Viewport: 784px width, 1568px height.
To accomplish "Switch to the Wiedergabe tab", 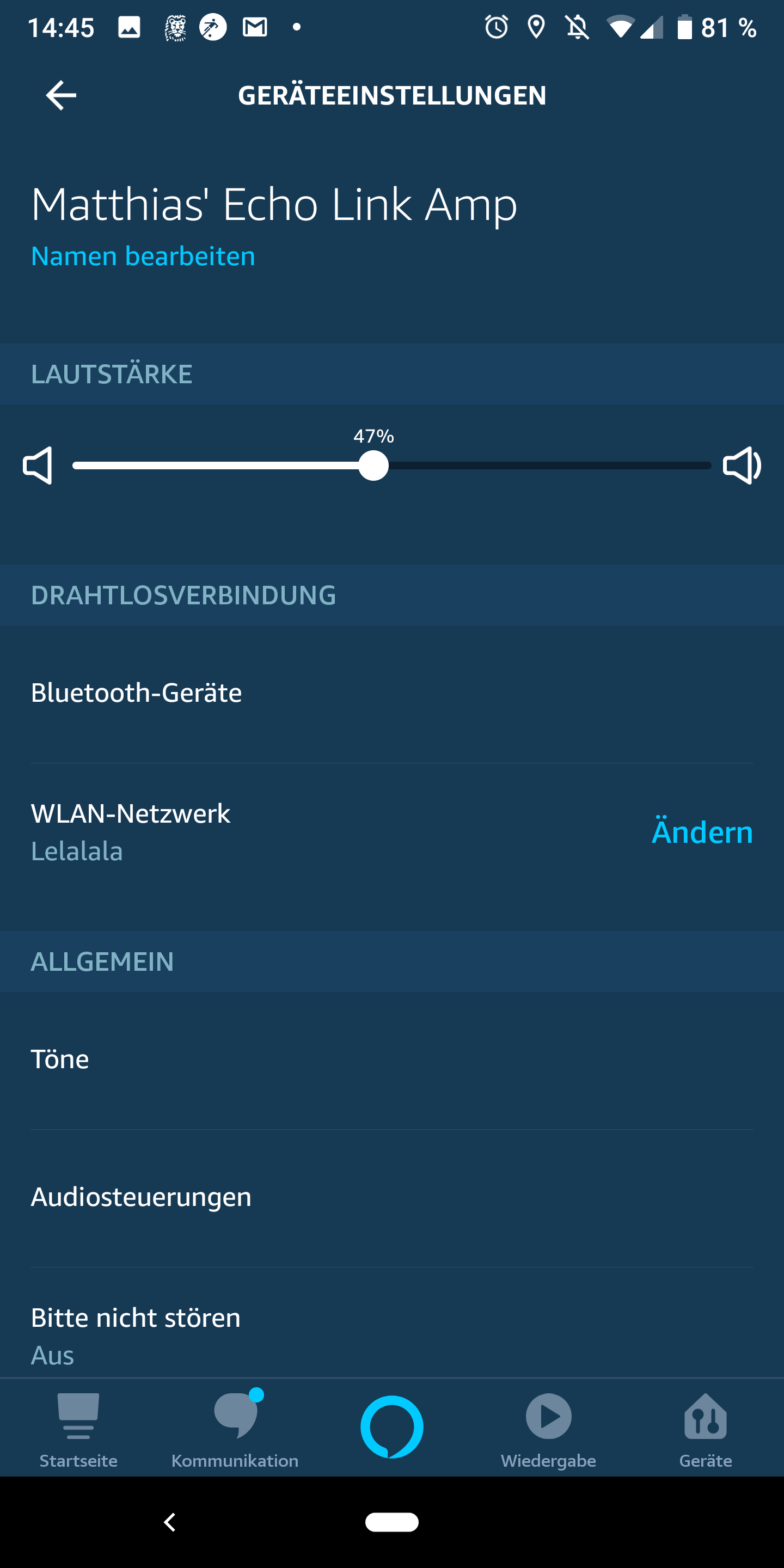I will click(x=548, y=1428).
